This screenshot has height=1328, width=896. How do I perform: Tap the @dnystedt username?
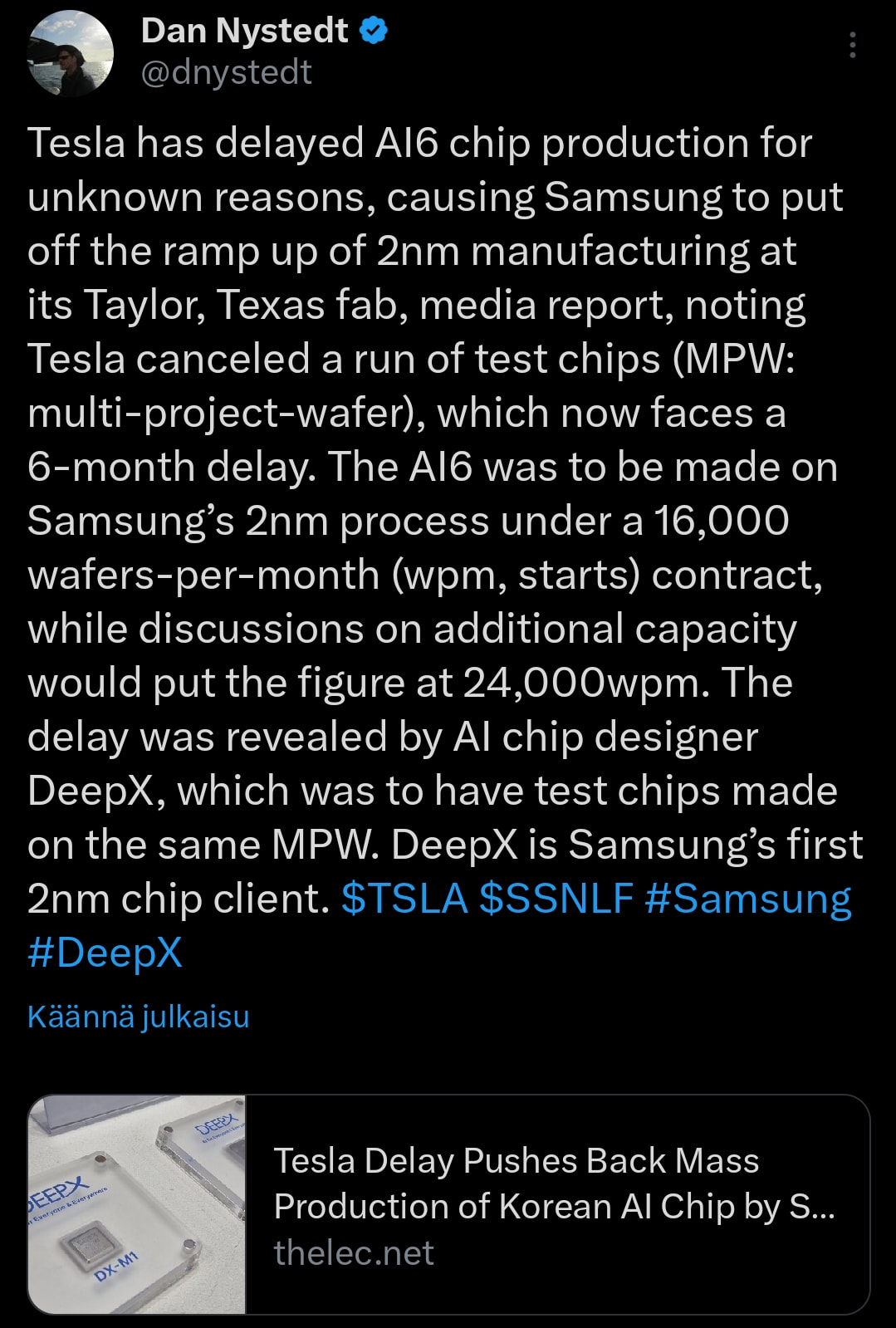(x=227, y=73)
